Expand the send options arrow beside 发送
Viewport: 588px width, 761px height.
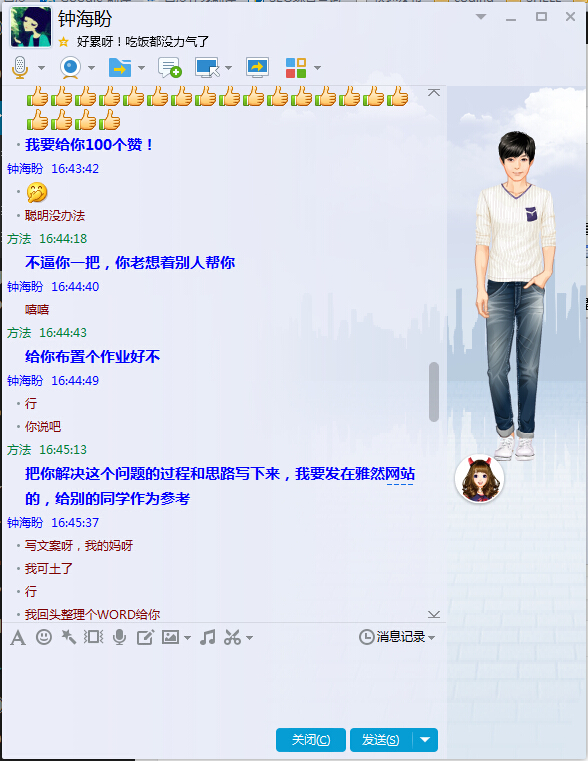pos(425,740)
